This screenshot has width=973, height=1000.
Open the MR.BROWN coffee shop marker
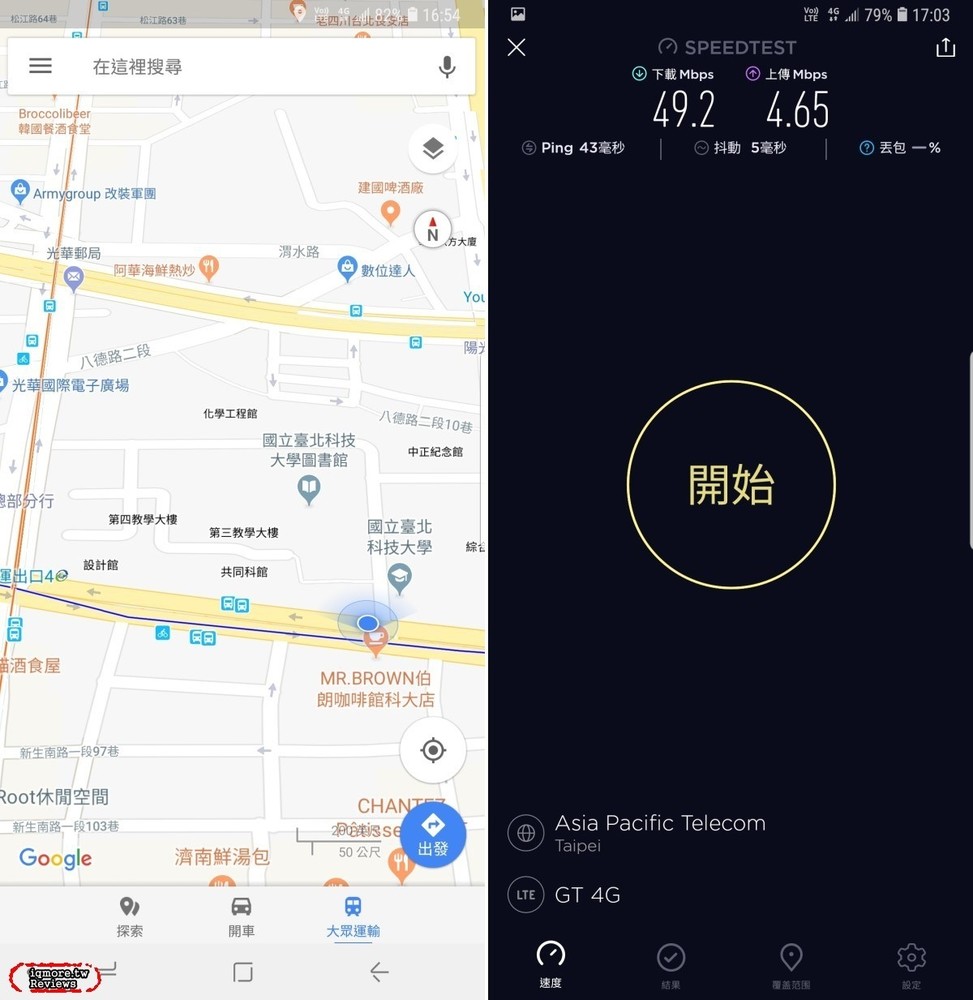[376, 645]
